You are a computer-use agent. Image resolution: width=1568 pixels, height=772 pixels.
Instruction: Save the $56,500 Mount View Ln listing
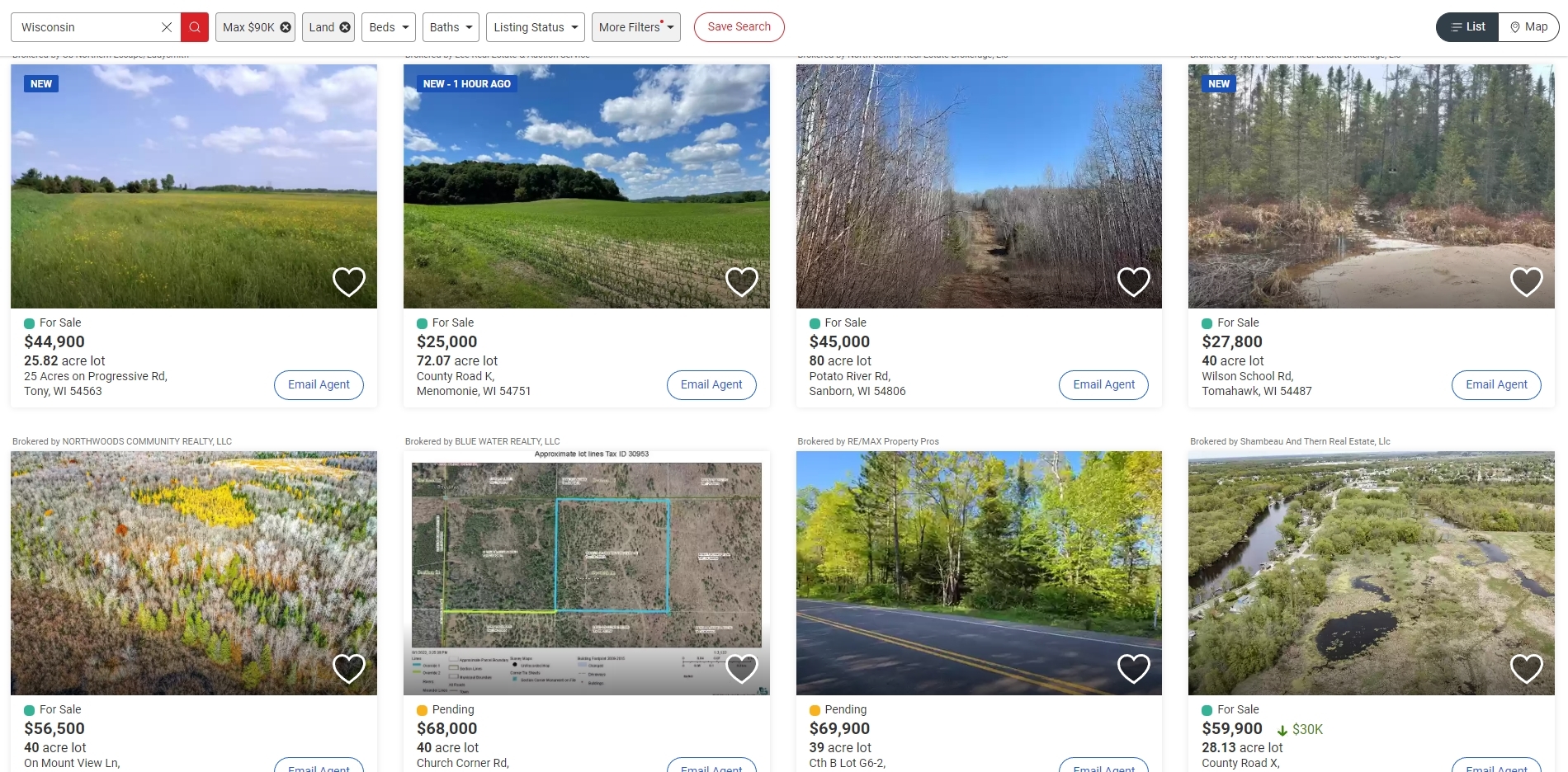tap(349, 668)
